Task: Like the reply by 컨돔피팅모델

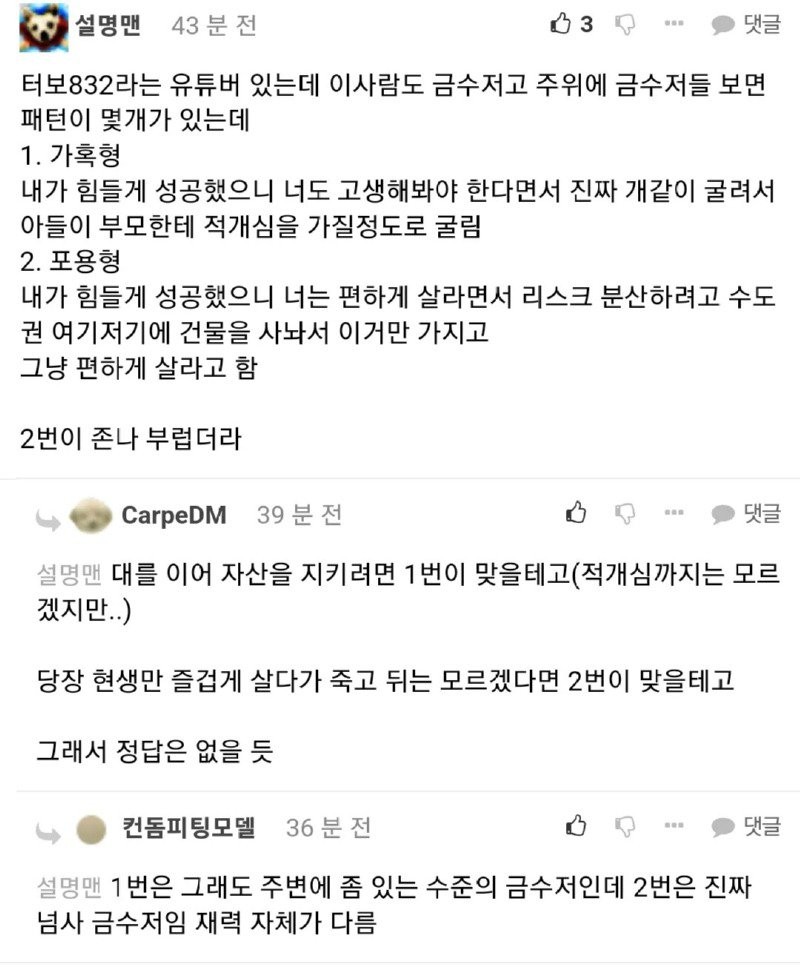Action: (576, 826)
